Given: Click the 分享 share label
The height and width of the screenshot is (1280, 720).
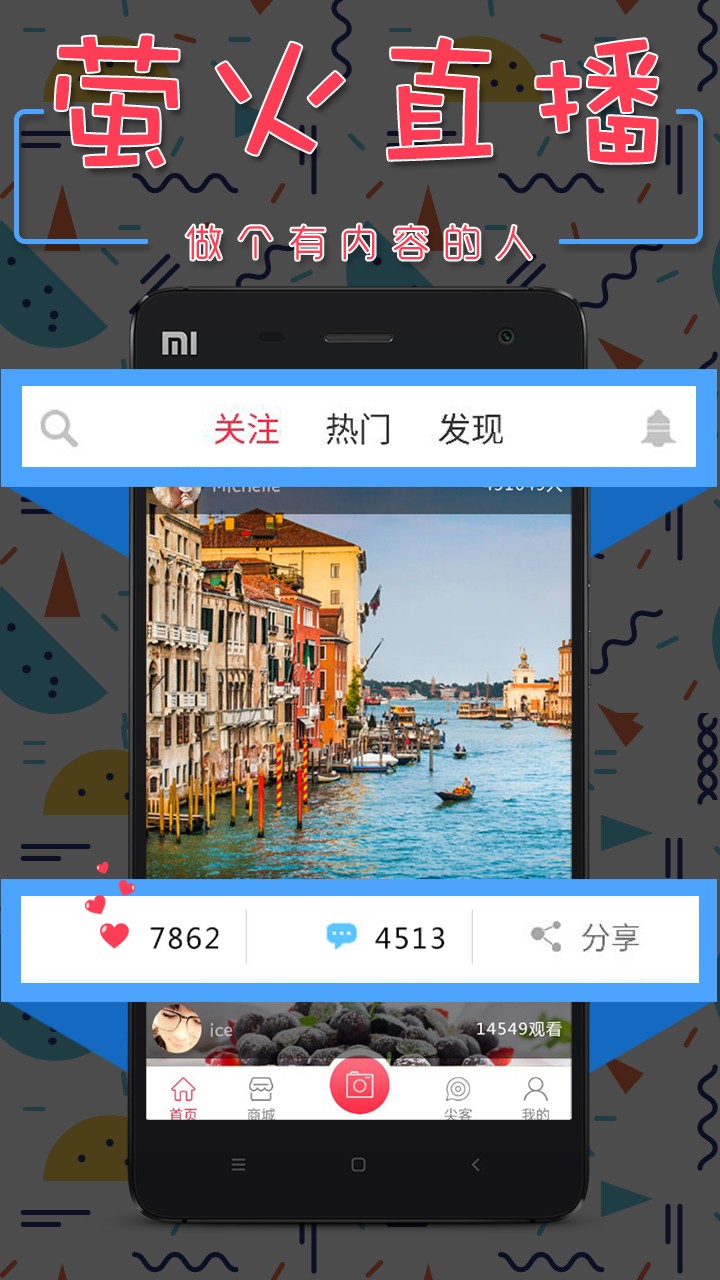Looking at the screenshot, I should pos(609,937).
